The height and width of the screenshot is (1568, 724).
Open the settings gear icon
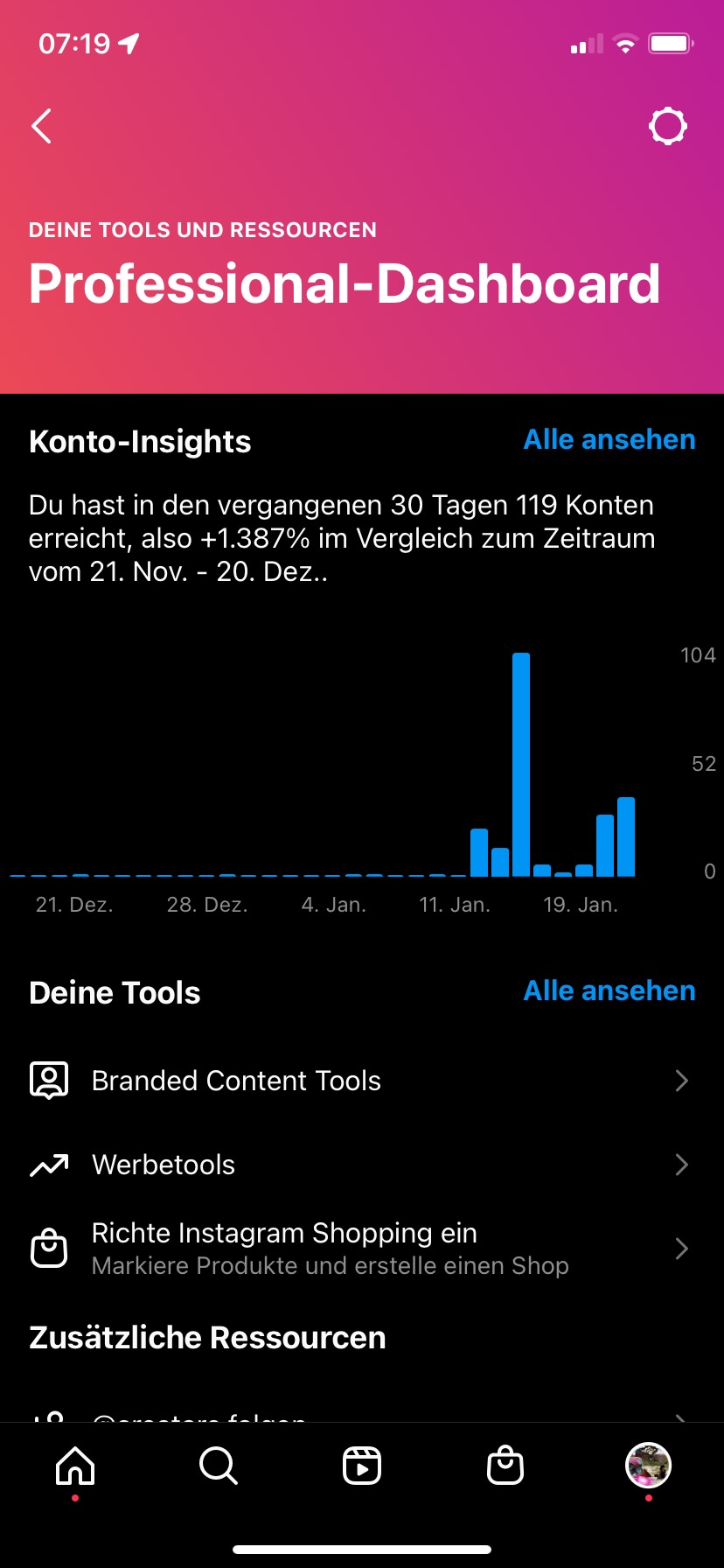tap(668, 126)
